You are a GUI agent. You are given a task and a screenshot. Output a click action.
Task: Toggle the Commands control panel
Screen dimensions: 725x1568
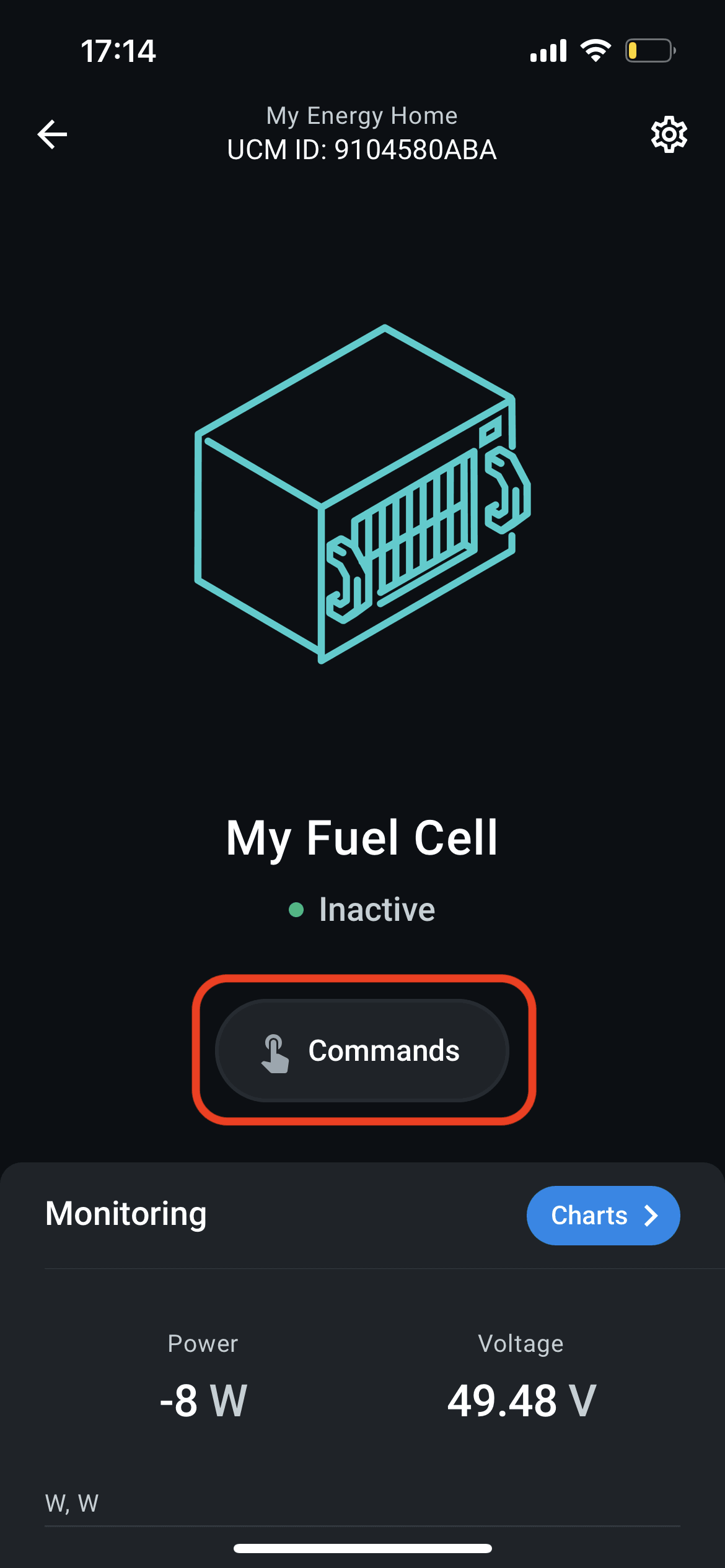[x=361, y=1050]
